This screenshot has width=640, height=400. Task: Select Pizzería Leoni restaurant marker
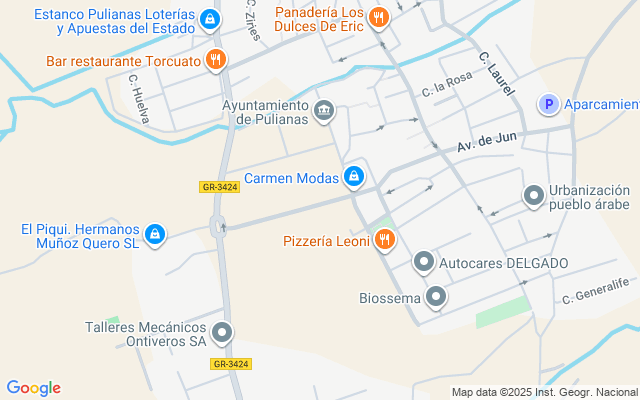click(x=385, y=240)
